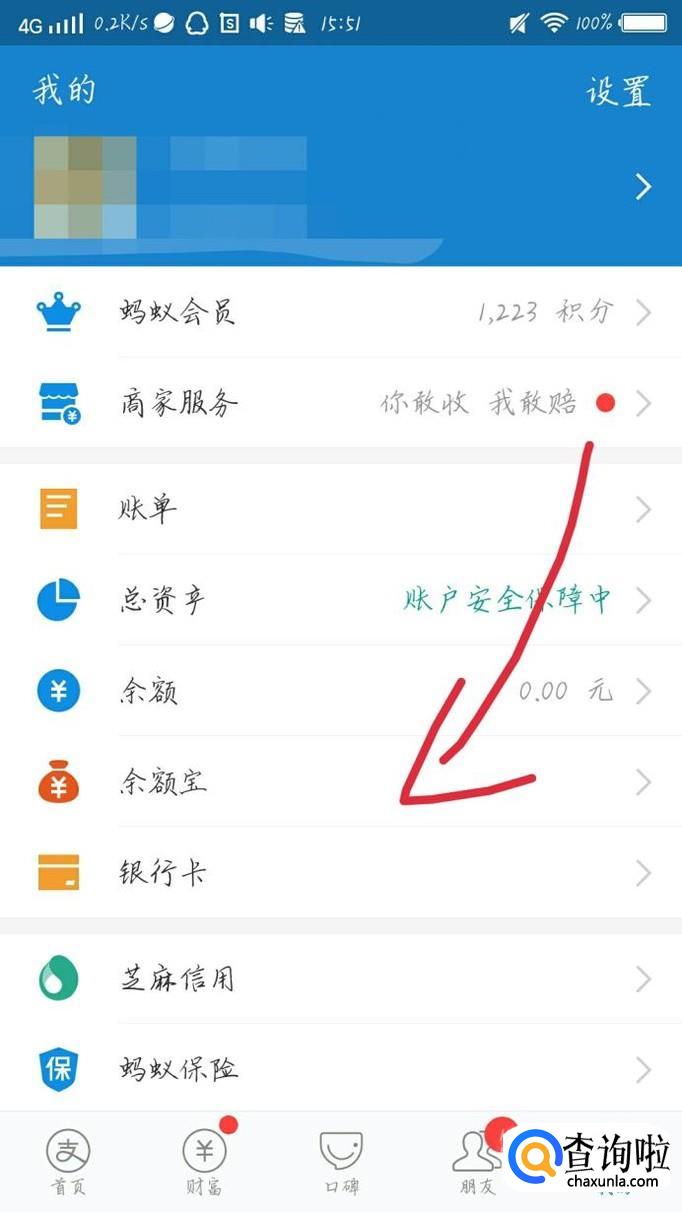The width and height of the screenshot is (682, 1212).
Task: Switch to the 朋友 tab
Action: 476,1162
